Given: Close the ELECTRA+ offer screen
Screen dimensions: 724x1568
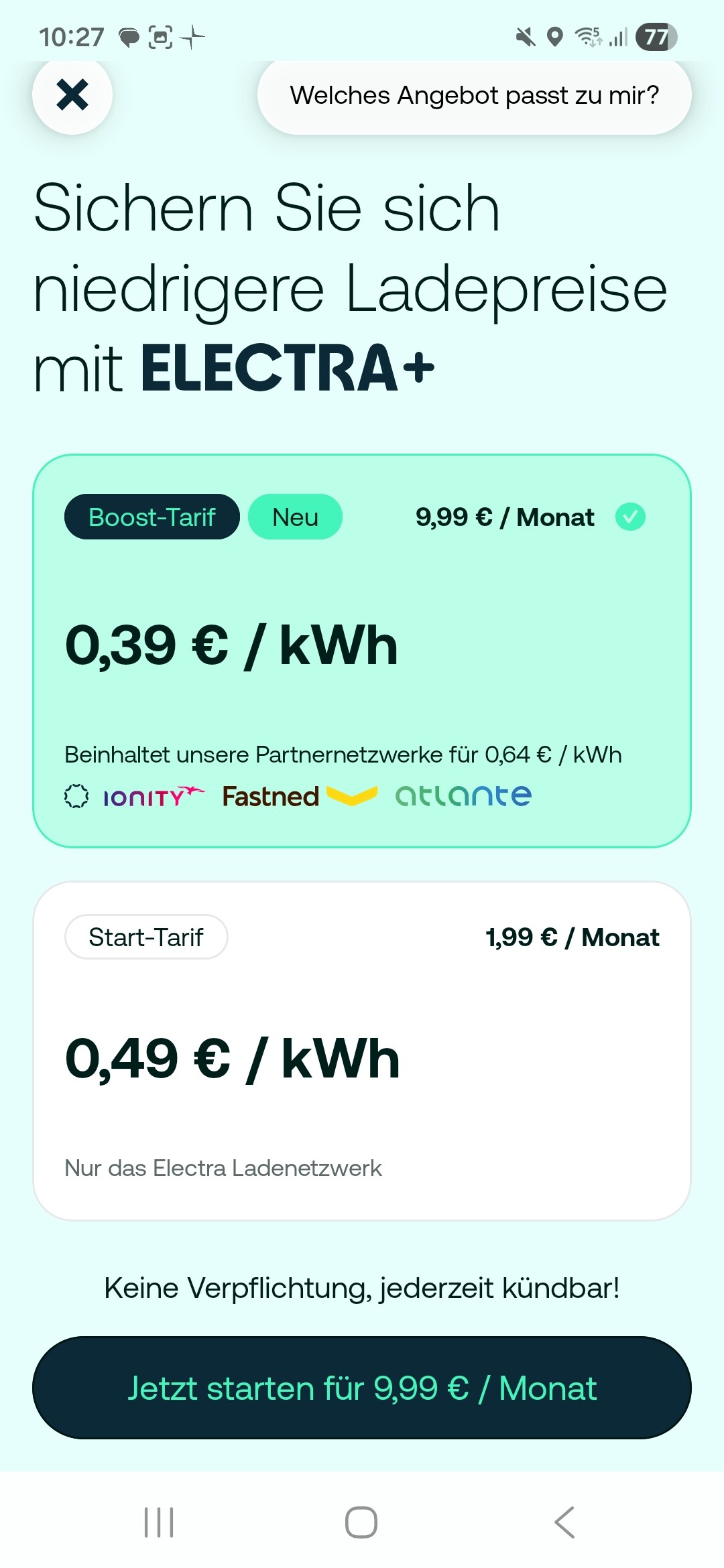Looking at the screenshot, I should pos(72,94).
